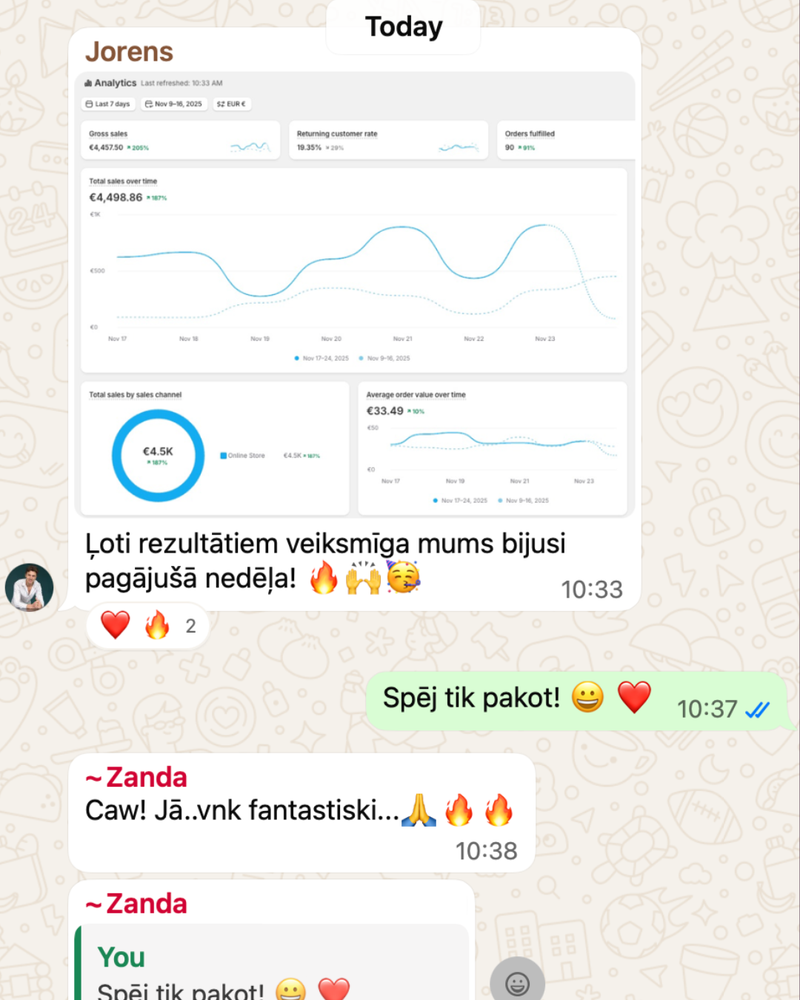
Task: View the heart and fire reactions count
Action: coord(148,627)
